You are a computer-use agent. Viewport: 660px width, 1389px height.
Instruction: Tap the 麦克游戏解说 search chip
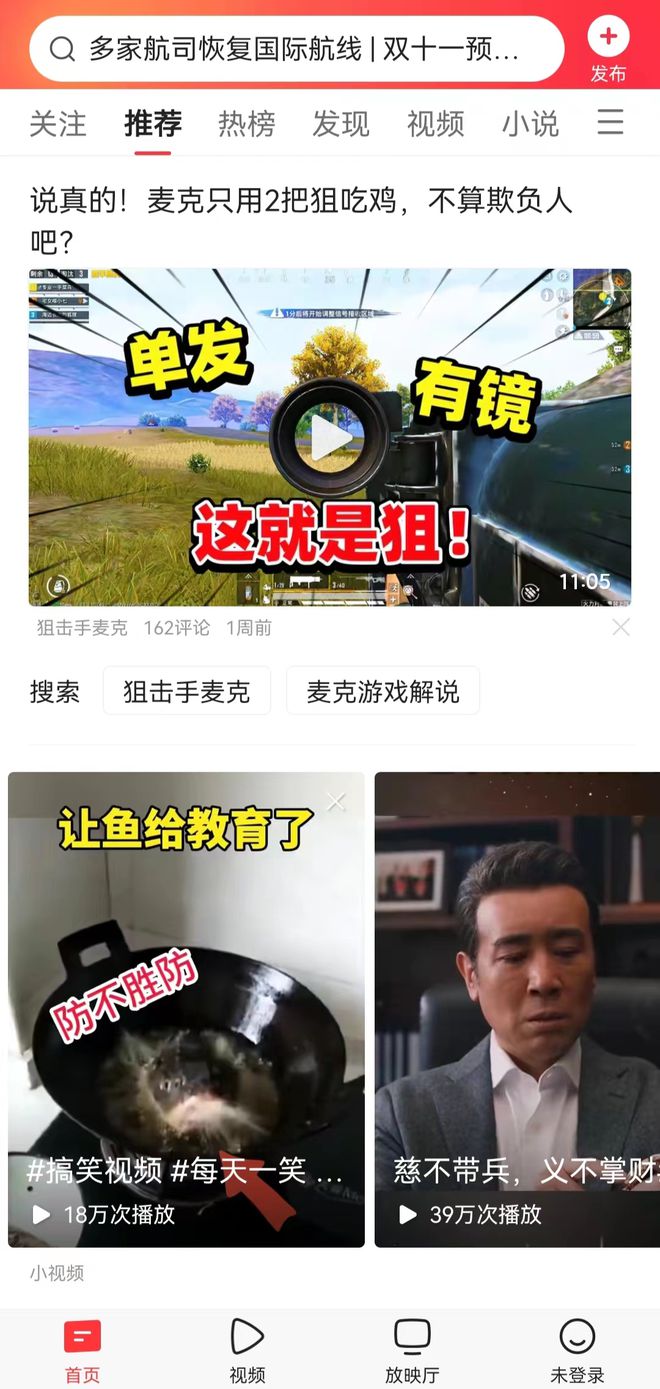coord(383,691)
